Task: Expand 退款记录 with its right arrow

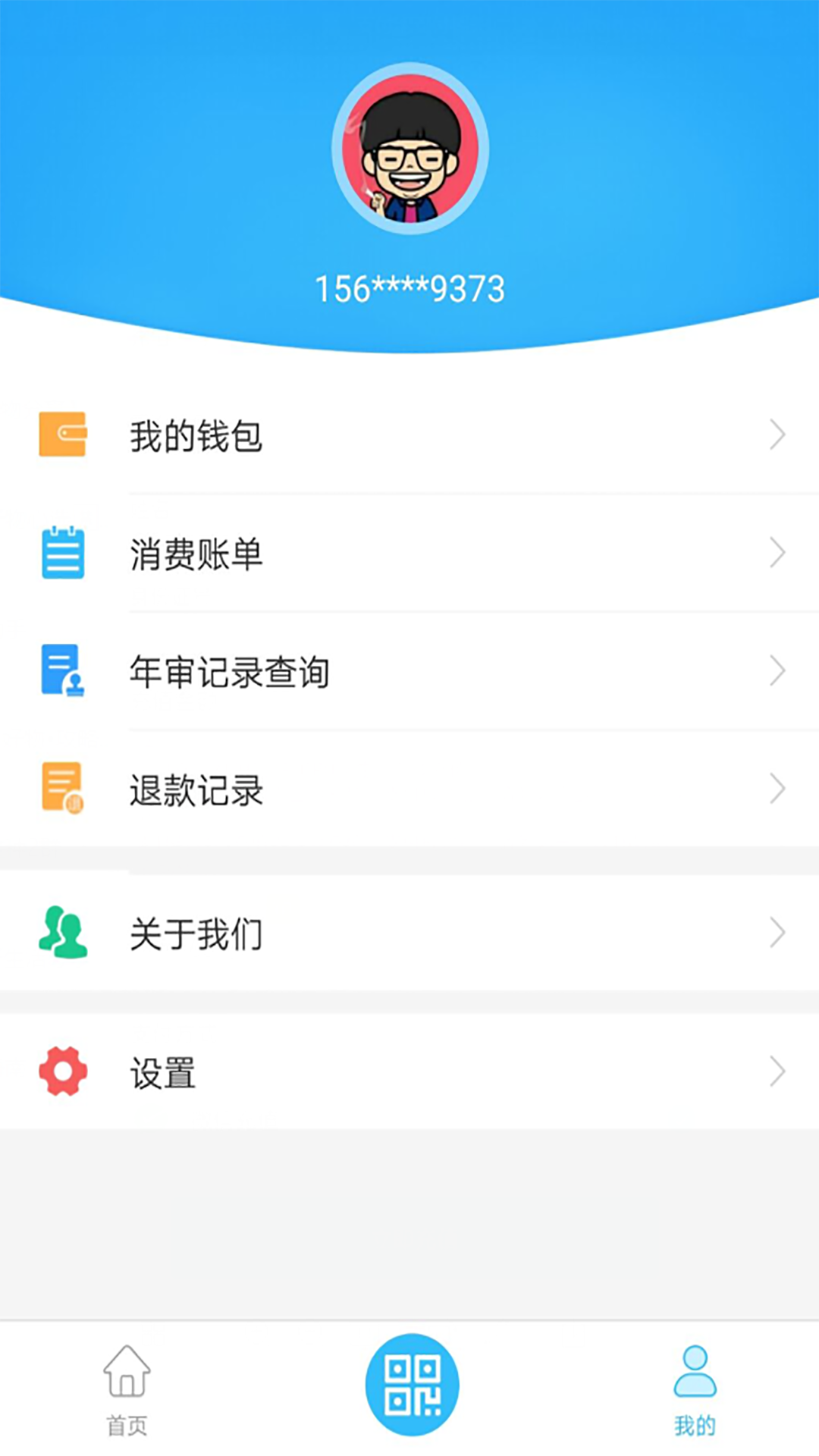Action: click(778, 789)
